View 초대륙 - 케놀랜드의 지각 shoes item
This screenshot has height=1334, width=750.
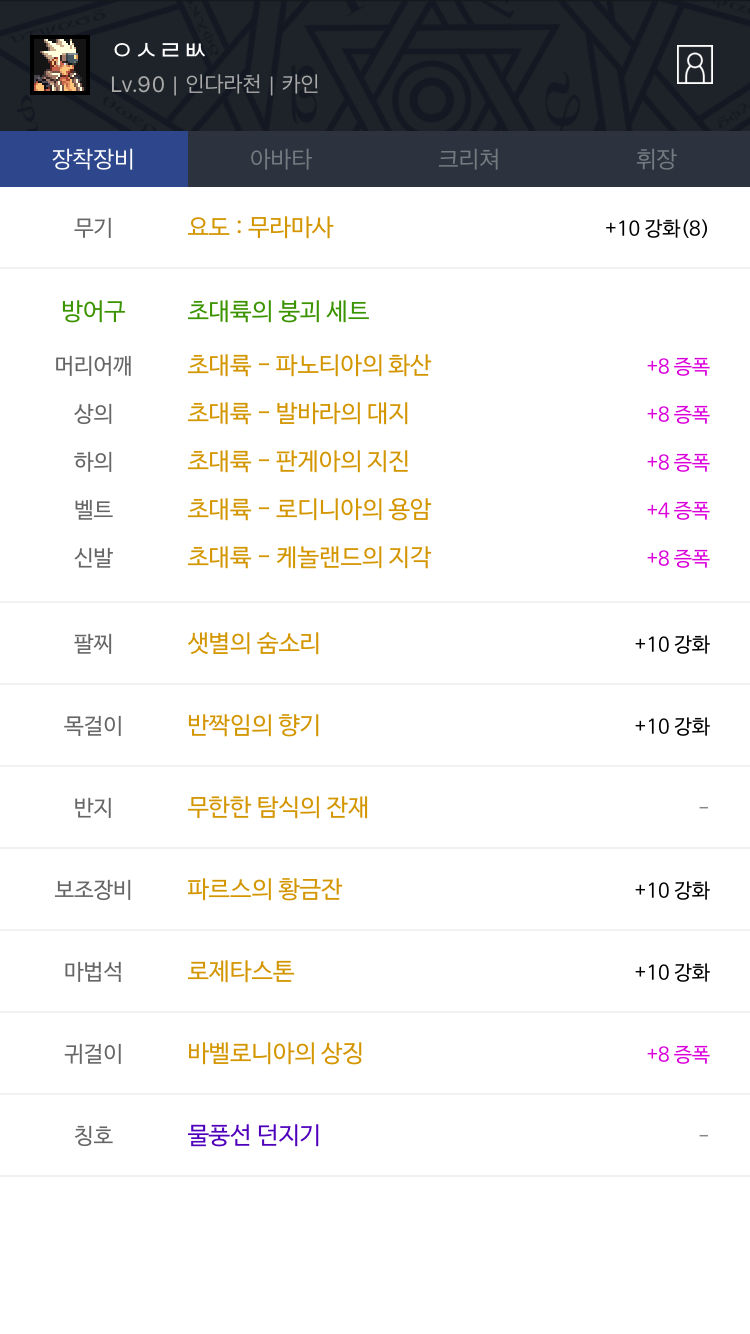coord(308,557)
